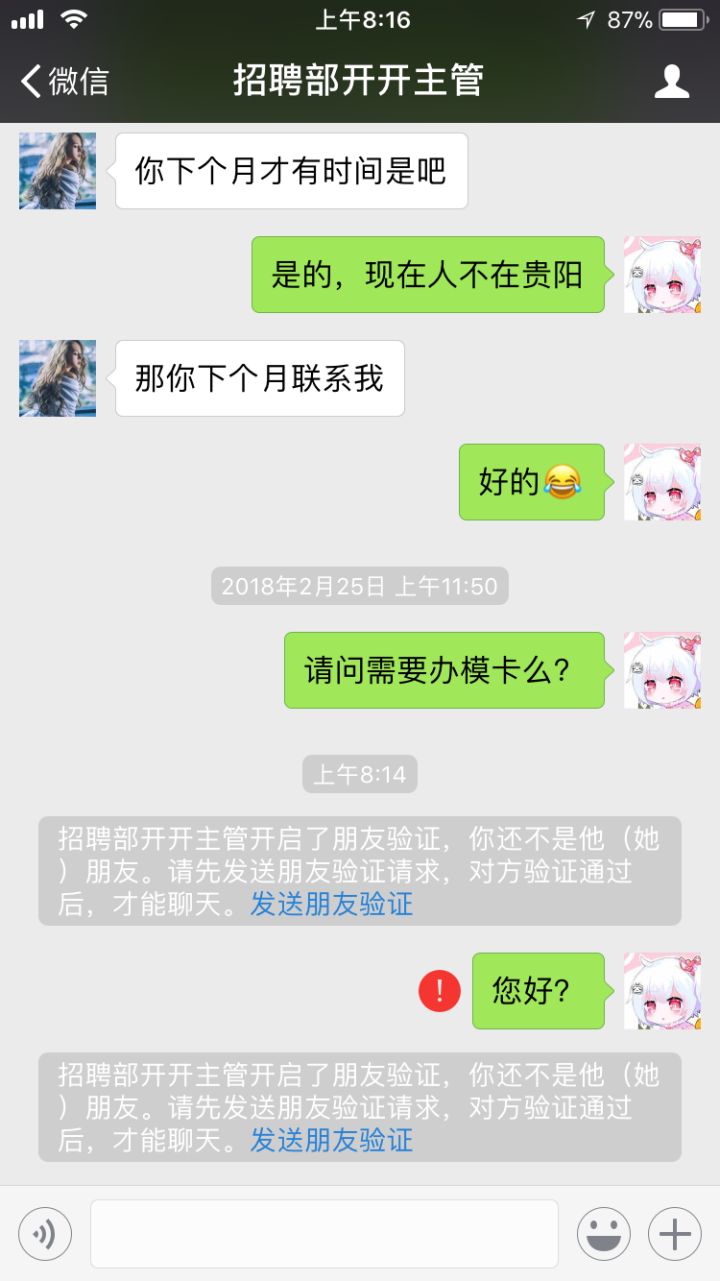Screen dimensions: 720x1281
Task: Tap 发送朋友验证 link after the failed 您好? message
Action: [x=331, y=1140]
